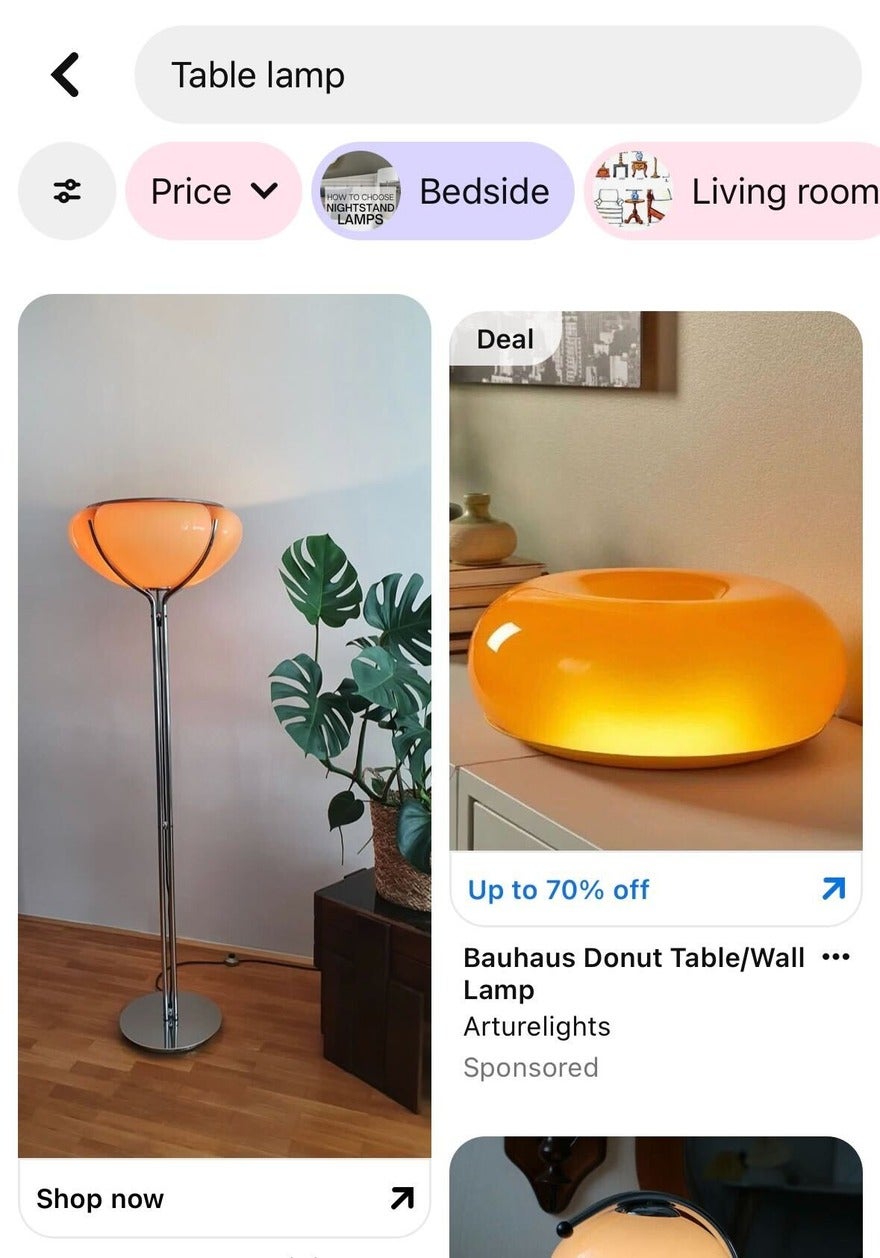The width and height of the screenshot is (880, 1258).
Task: Tap the back arrow icon
Action: [x=63, y=73]
